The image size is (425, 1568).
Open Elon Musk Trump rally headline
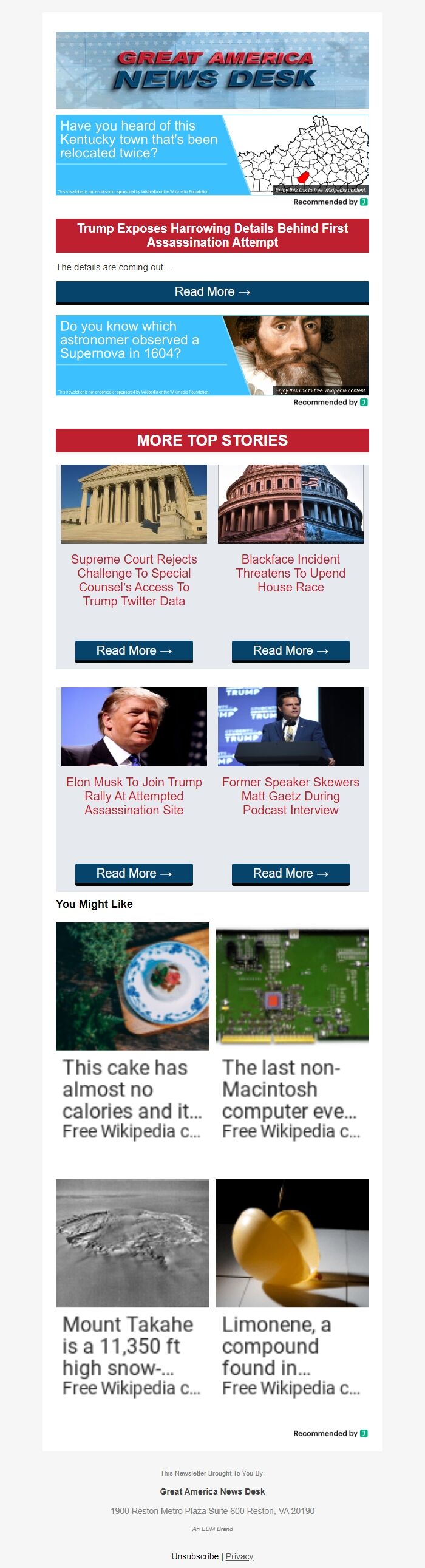coord(134,796)
